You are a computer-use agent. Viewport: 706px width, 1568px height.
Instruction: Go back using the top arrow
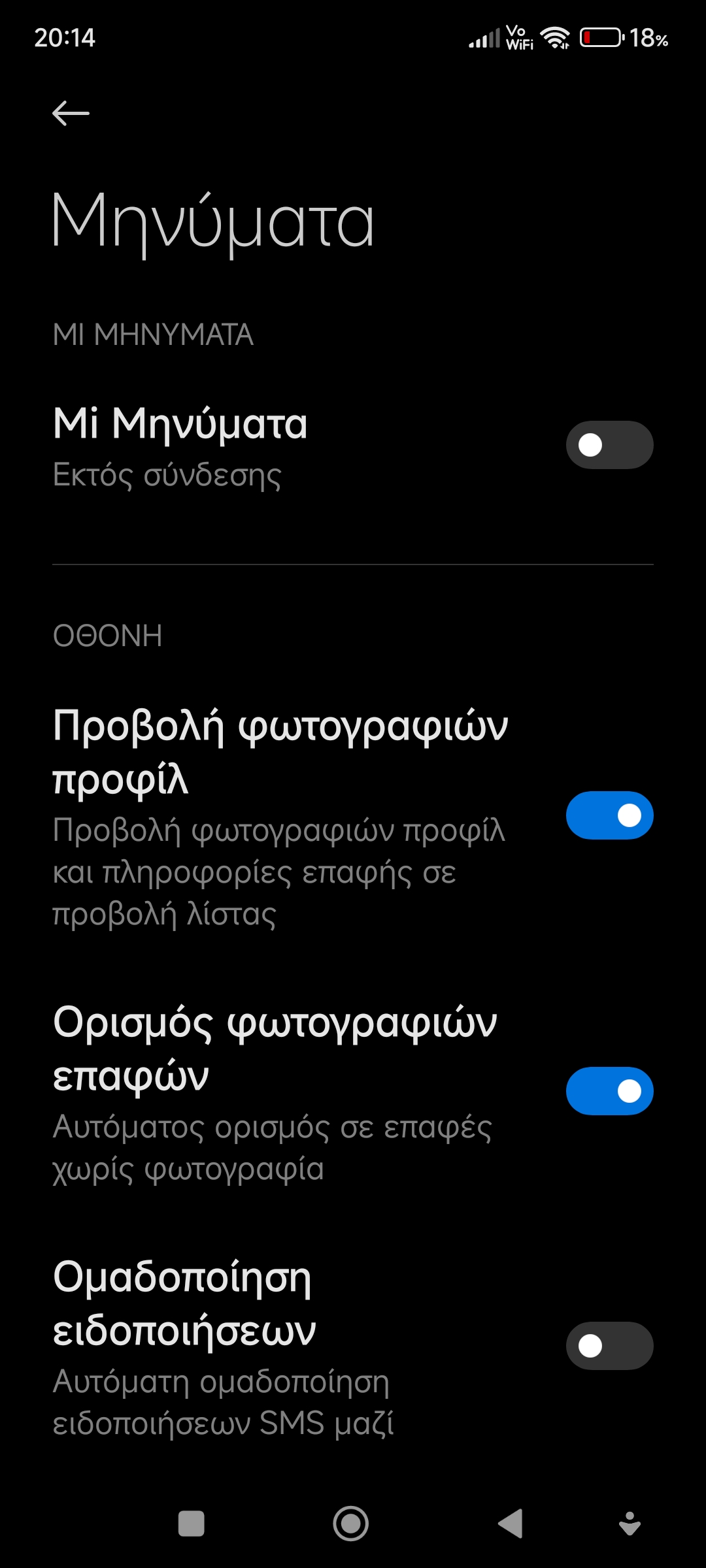pos(71,114)
